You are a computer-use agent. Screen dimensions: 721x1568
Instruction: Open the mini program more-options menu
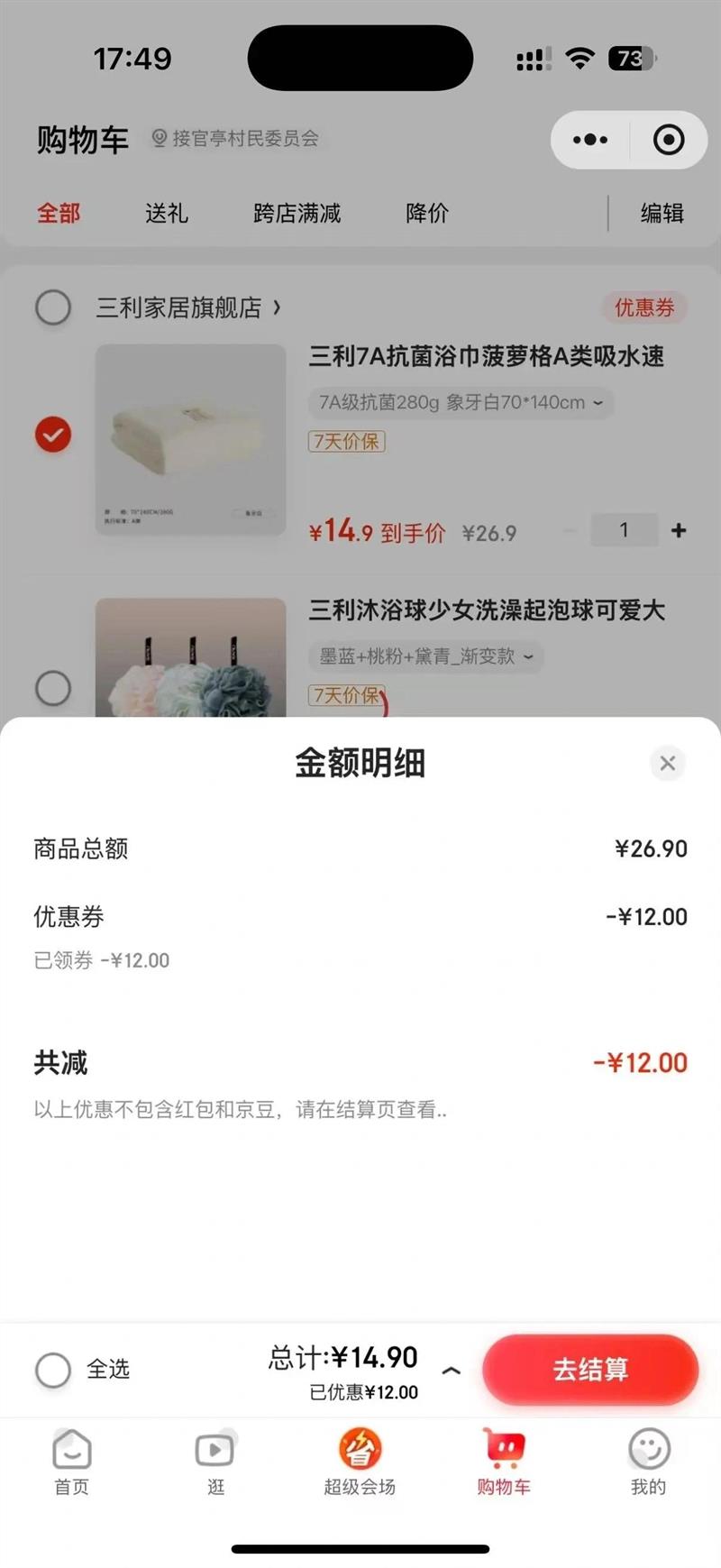tap(590, 140)
